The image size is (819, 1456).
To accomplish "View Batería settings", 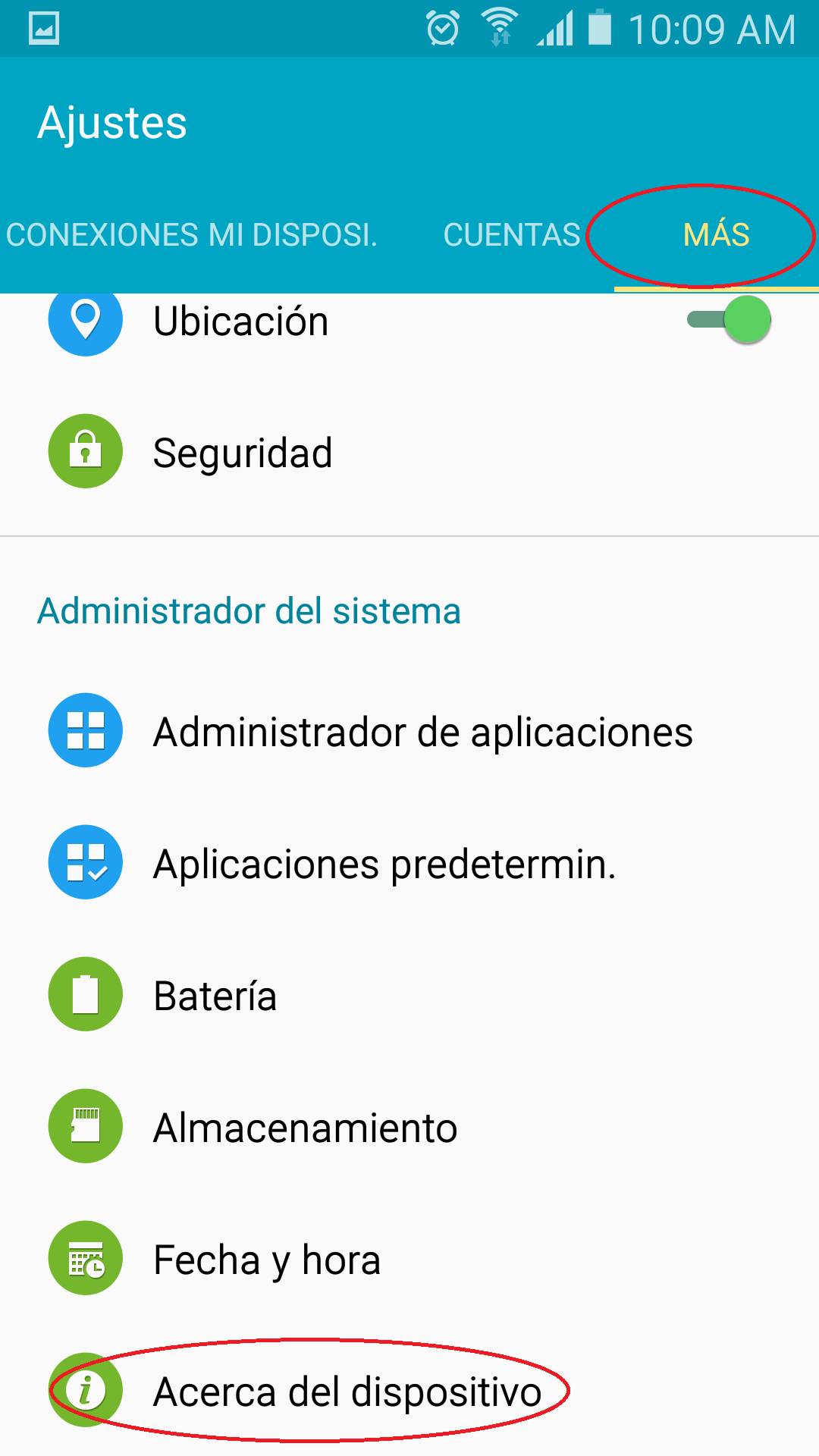I will click(215, 996).
